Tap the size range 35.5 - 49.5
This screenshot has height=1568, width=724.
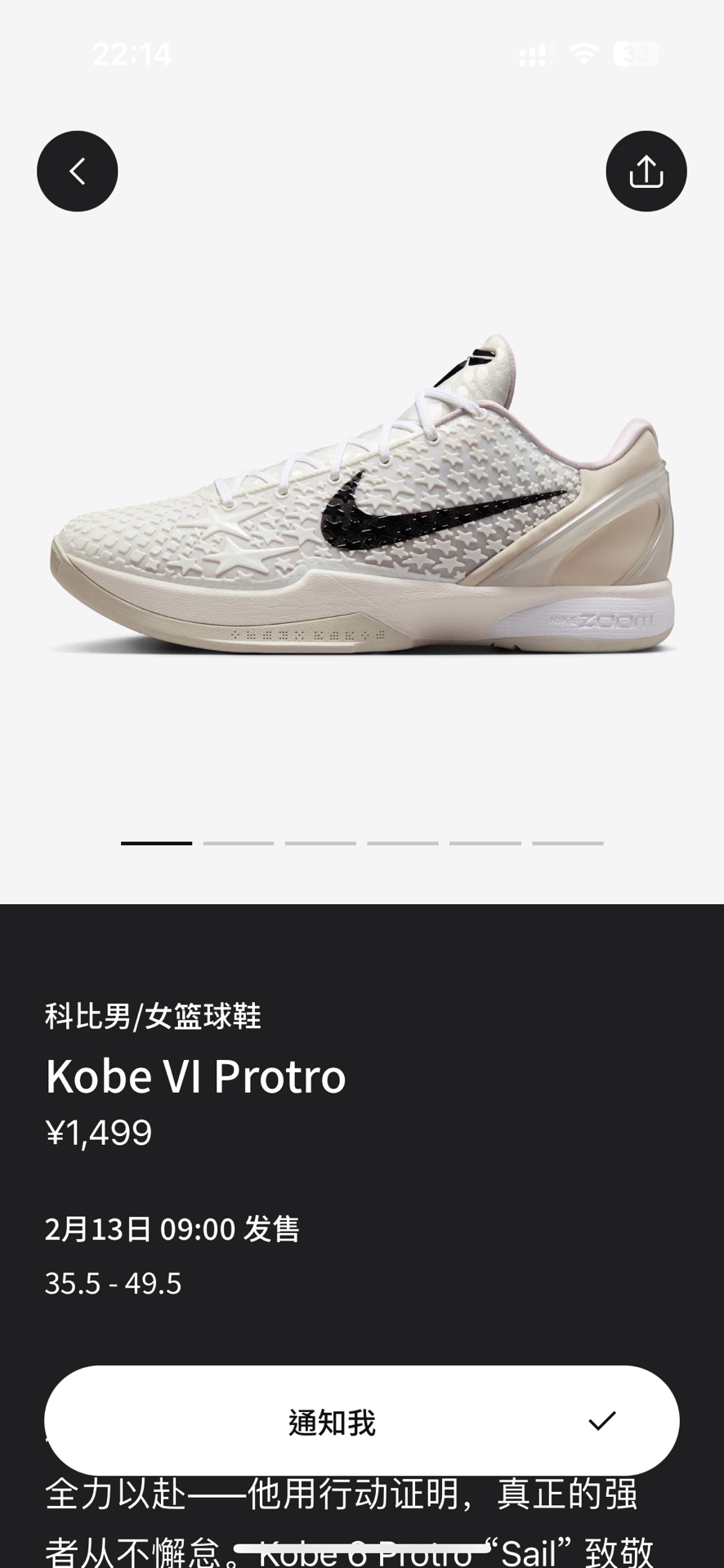tap(113, 1283)
